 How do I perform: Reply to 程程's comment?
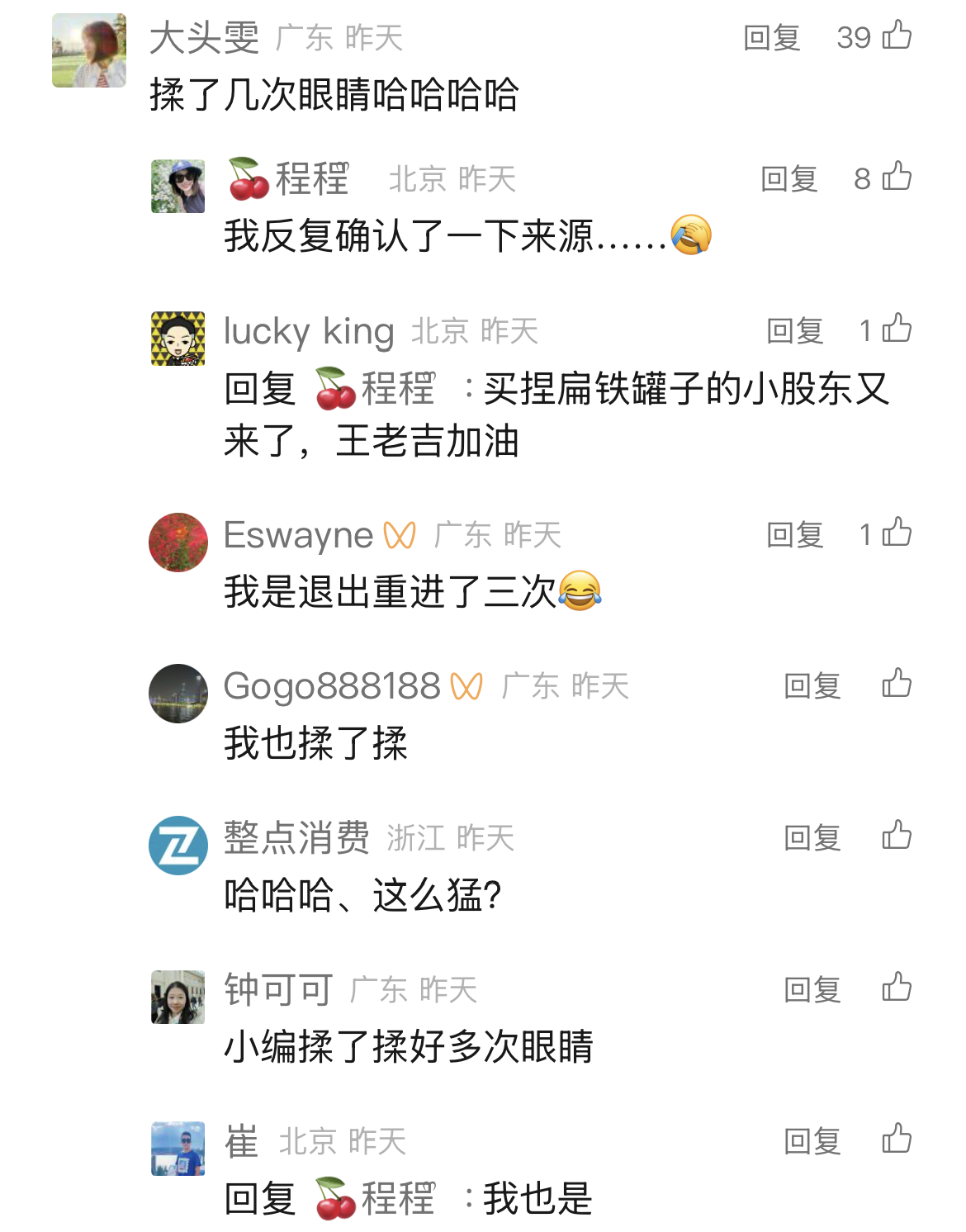(788, 178)
